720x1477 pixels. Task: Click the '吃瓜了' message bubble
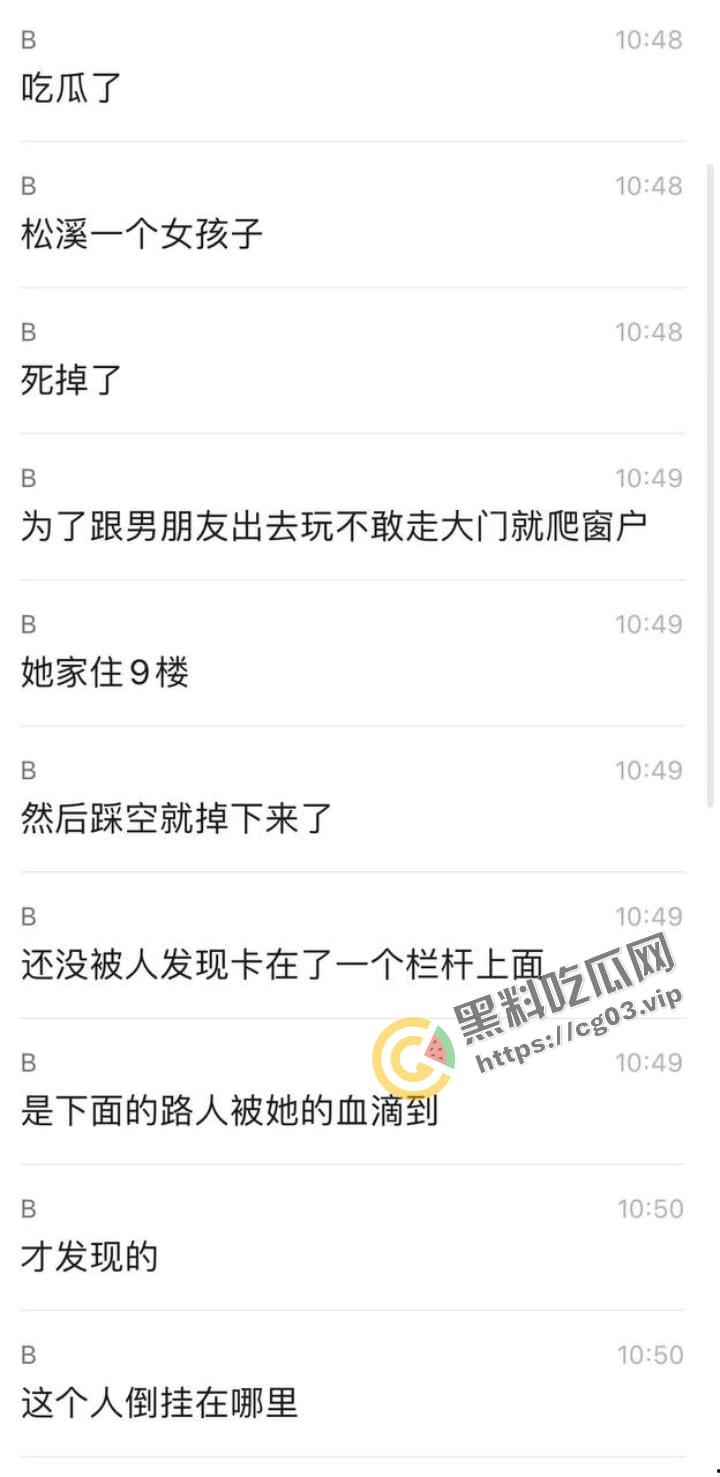tap(68, 88)
